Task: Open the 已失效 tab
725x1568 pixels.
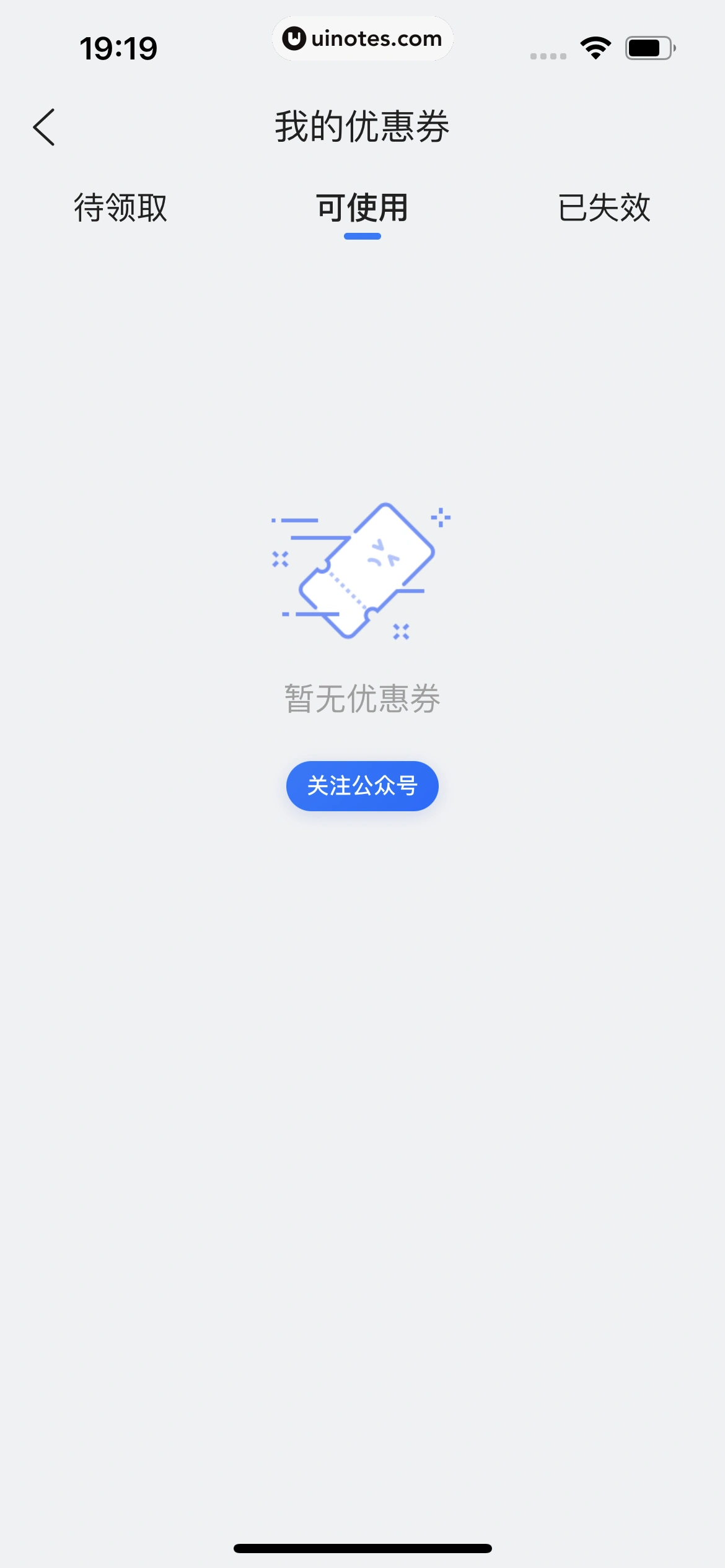Action: tap(604, 207)
